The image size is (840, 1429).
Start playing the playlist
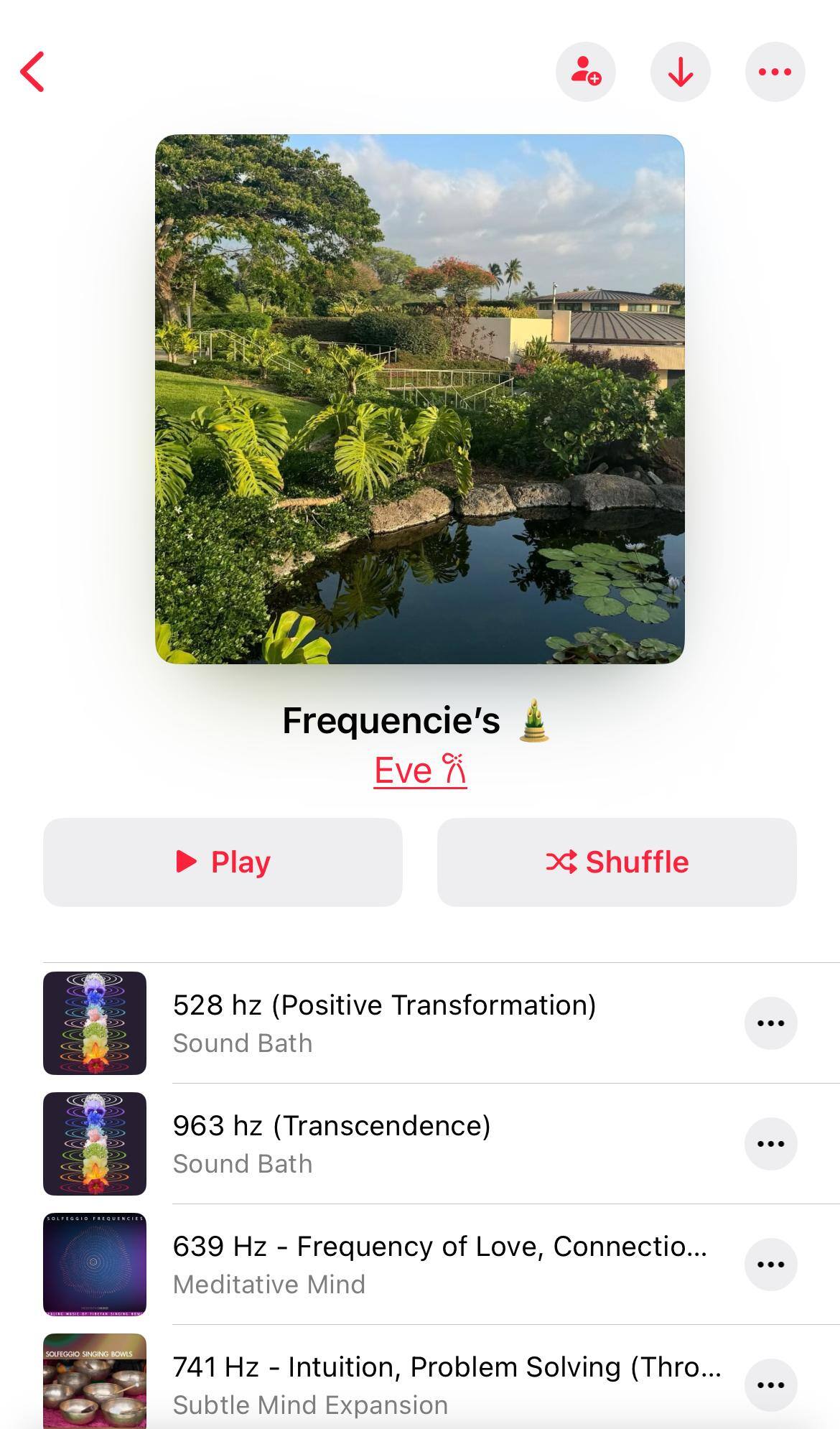tap(223, 862)
